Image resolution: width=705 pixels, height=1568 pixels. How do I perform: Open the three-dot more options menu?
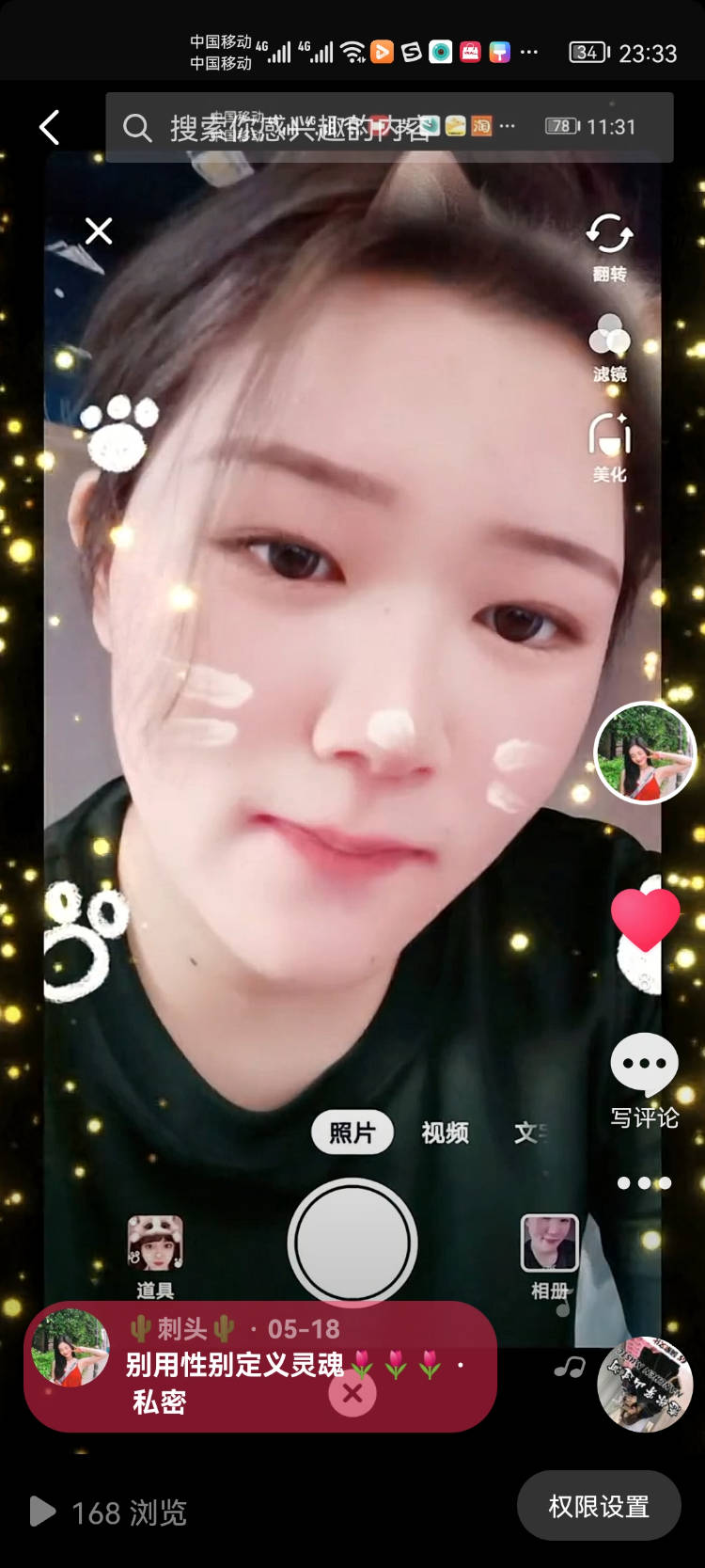tap(645, 1183)
